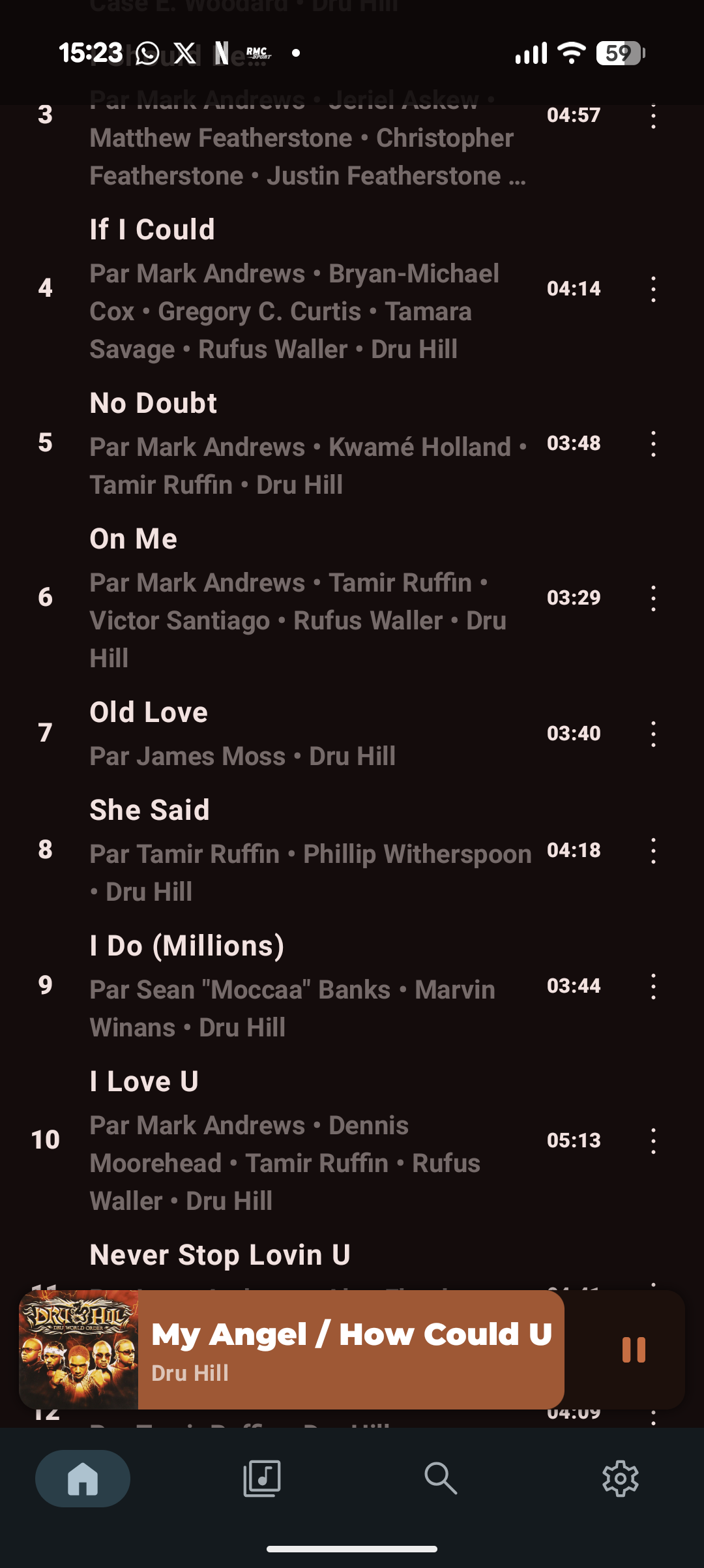Open the options menu for Old Love

tap(653, 734)
